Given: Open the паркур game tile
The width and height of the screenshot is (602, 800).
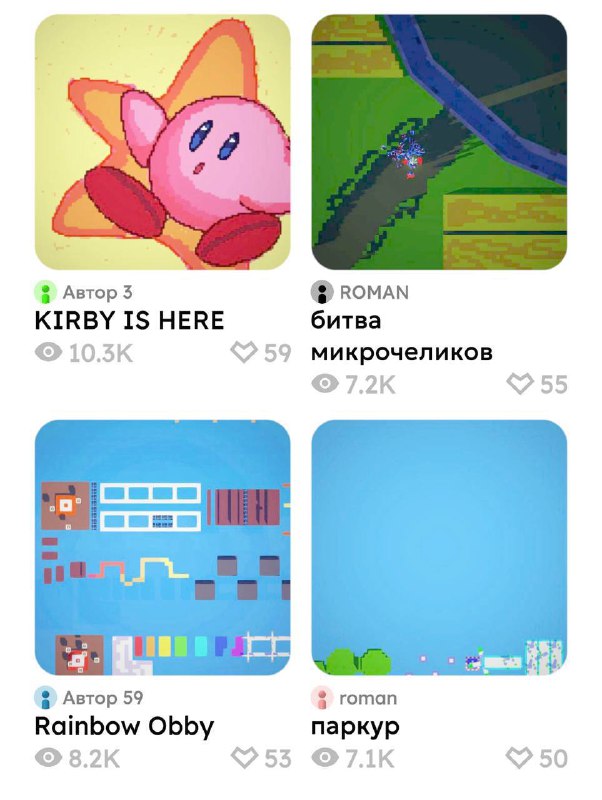Looking at the screenshot, I should pos(439,547).
